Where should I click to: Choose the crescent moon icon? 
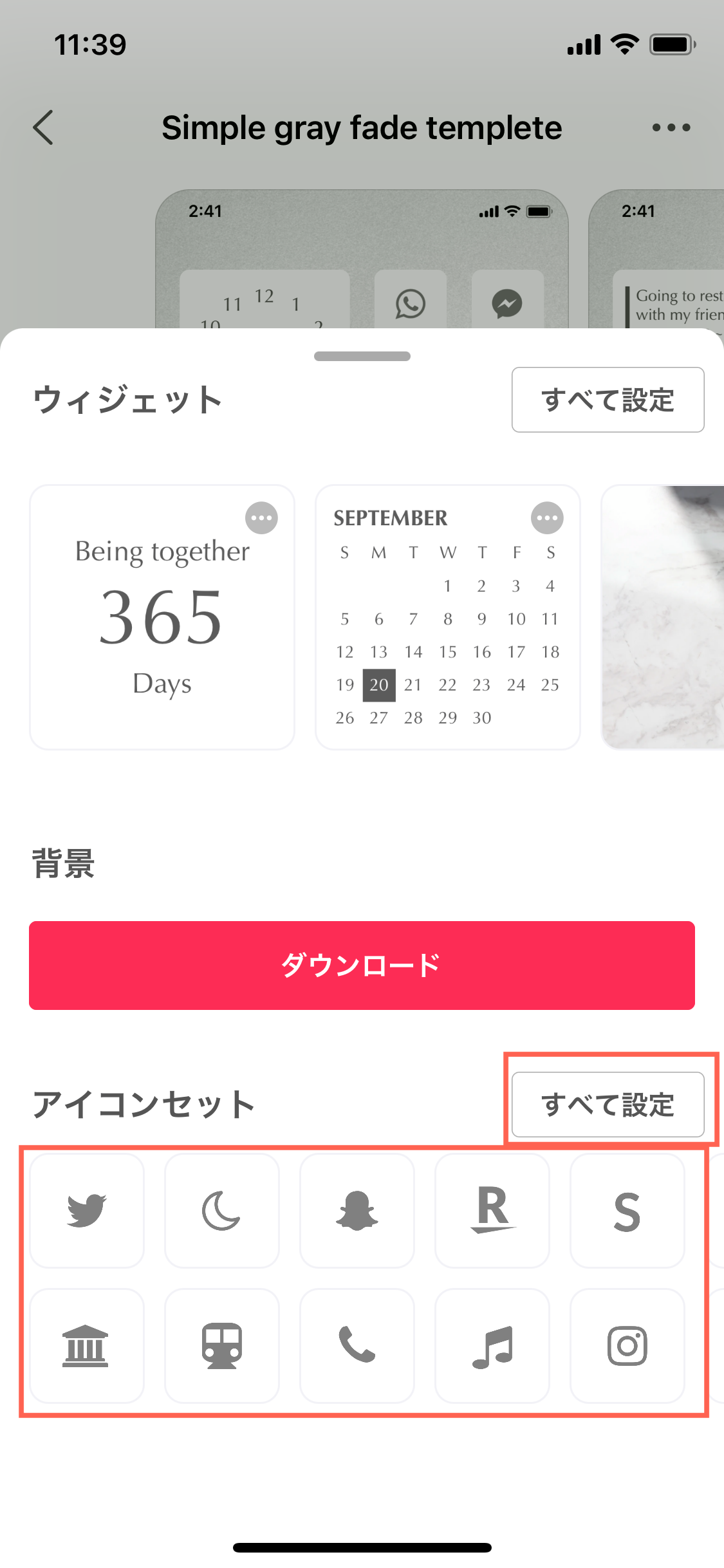click(x=222, y=1211)
